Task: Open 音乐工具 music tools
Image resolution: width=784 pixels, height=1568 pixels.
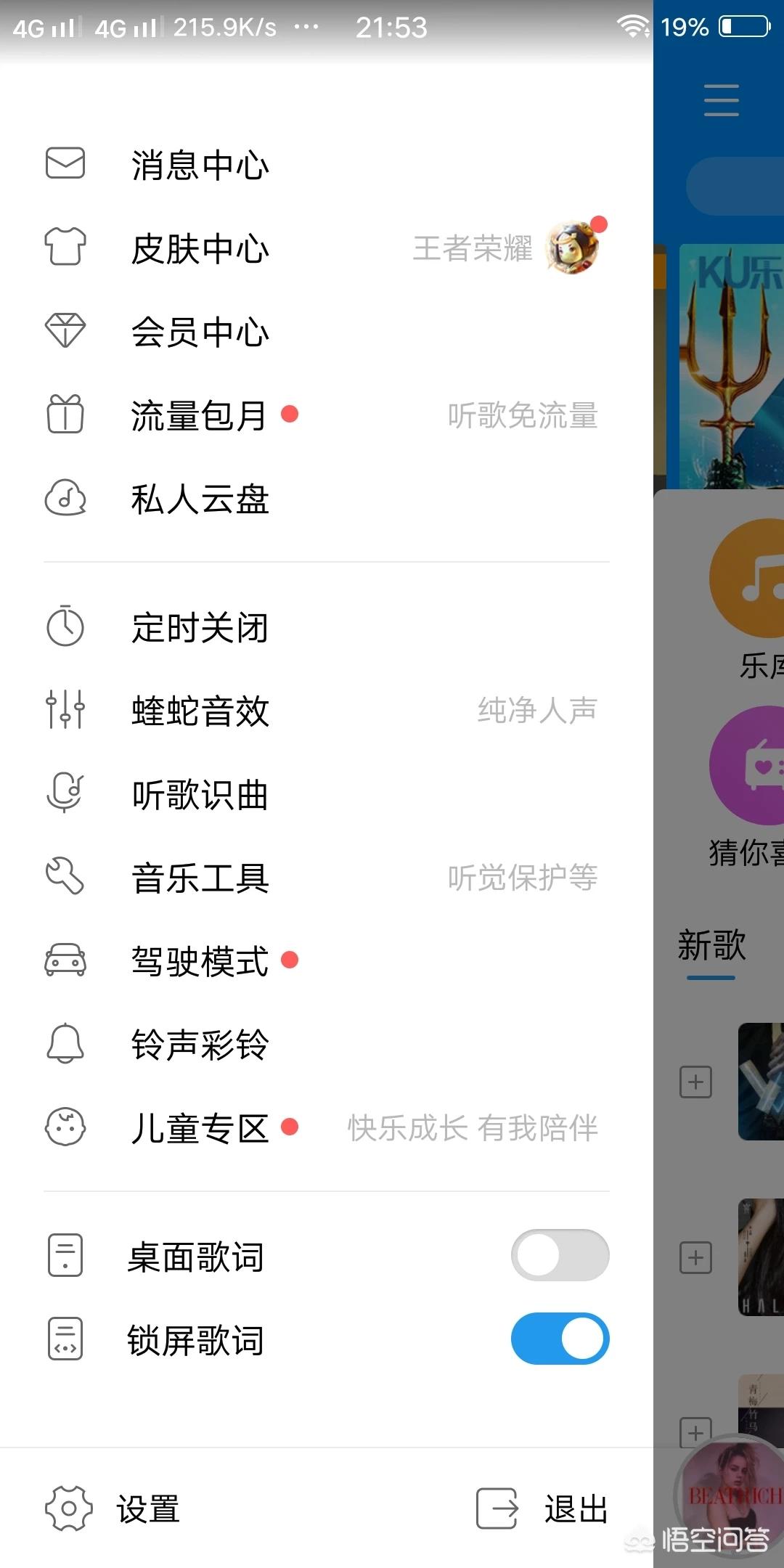Action: pos(200,878)
